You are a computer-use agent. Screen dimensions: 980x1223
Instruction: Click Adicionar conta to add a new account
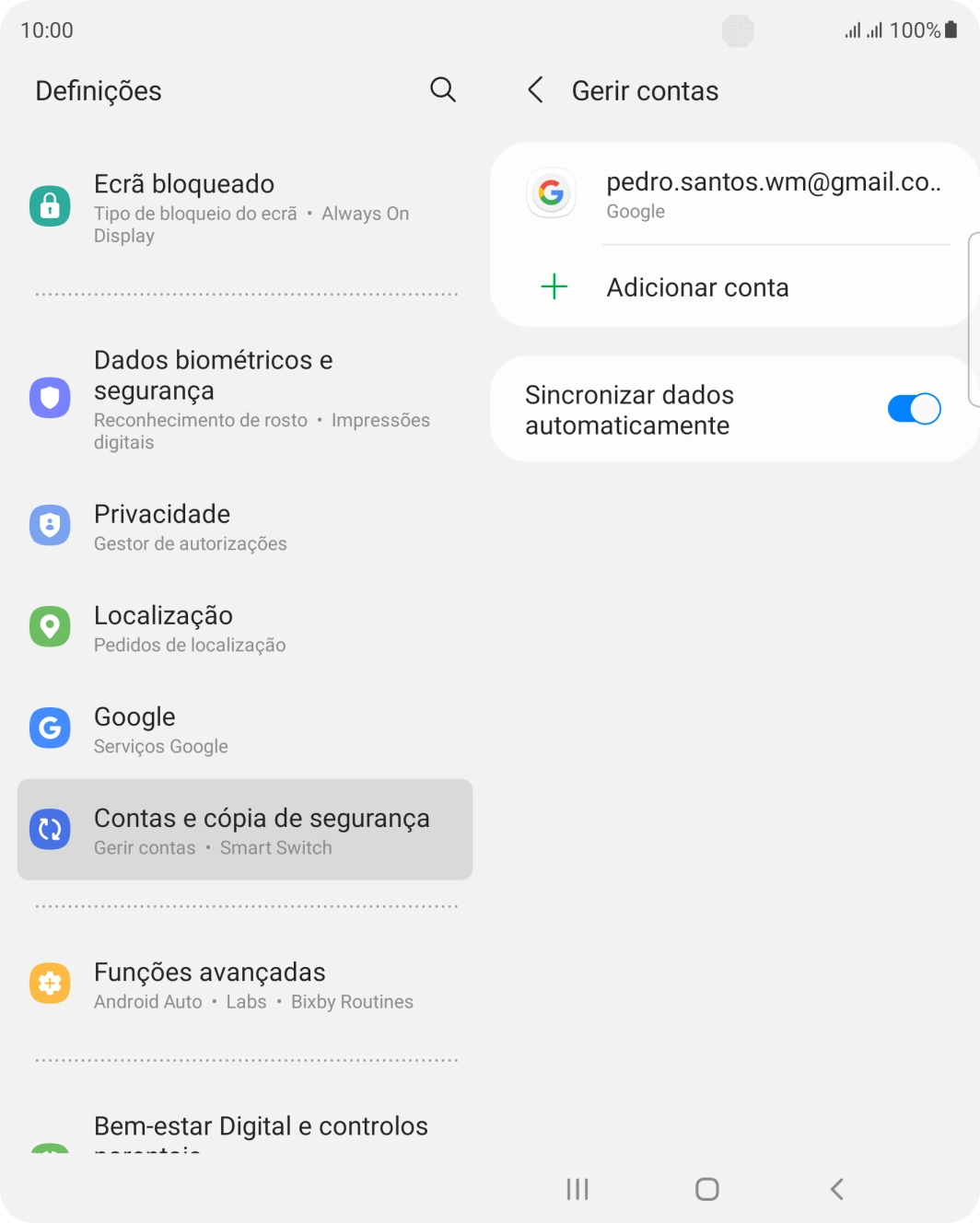pos(697,287)
